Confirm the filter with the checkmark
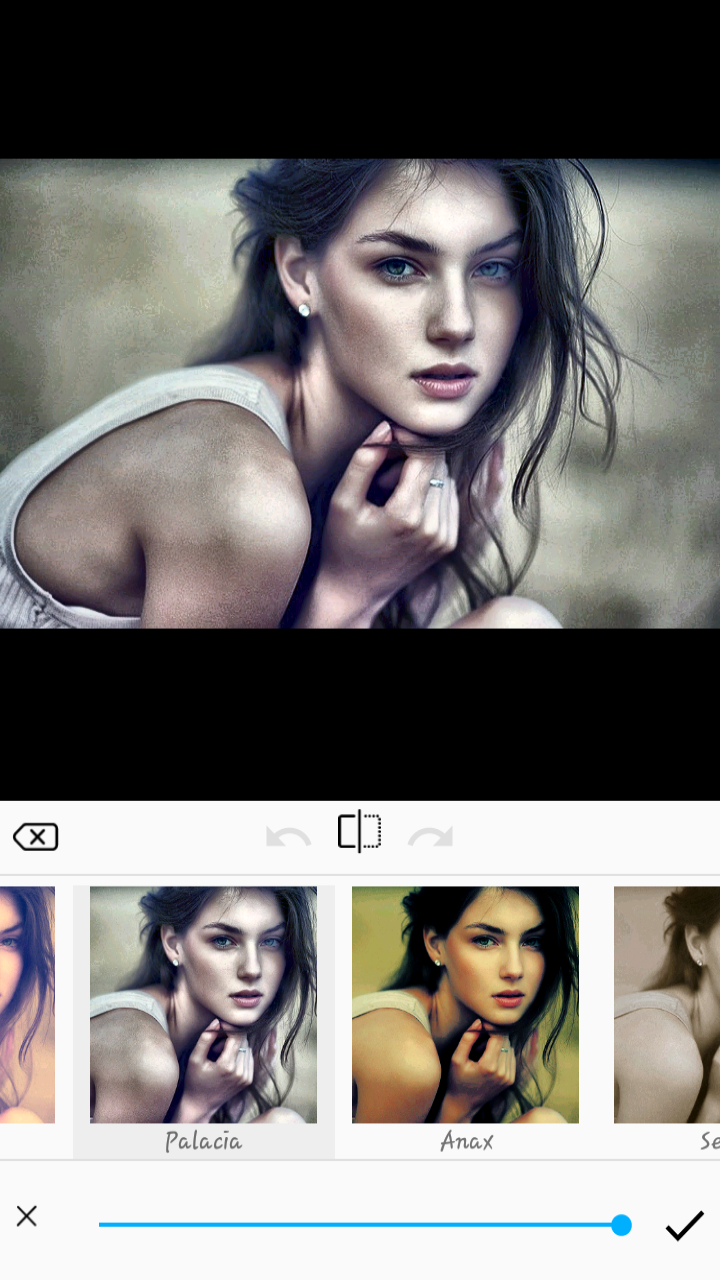The height and width of the screenshot is (1280, 720). coord(685,1225)
